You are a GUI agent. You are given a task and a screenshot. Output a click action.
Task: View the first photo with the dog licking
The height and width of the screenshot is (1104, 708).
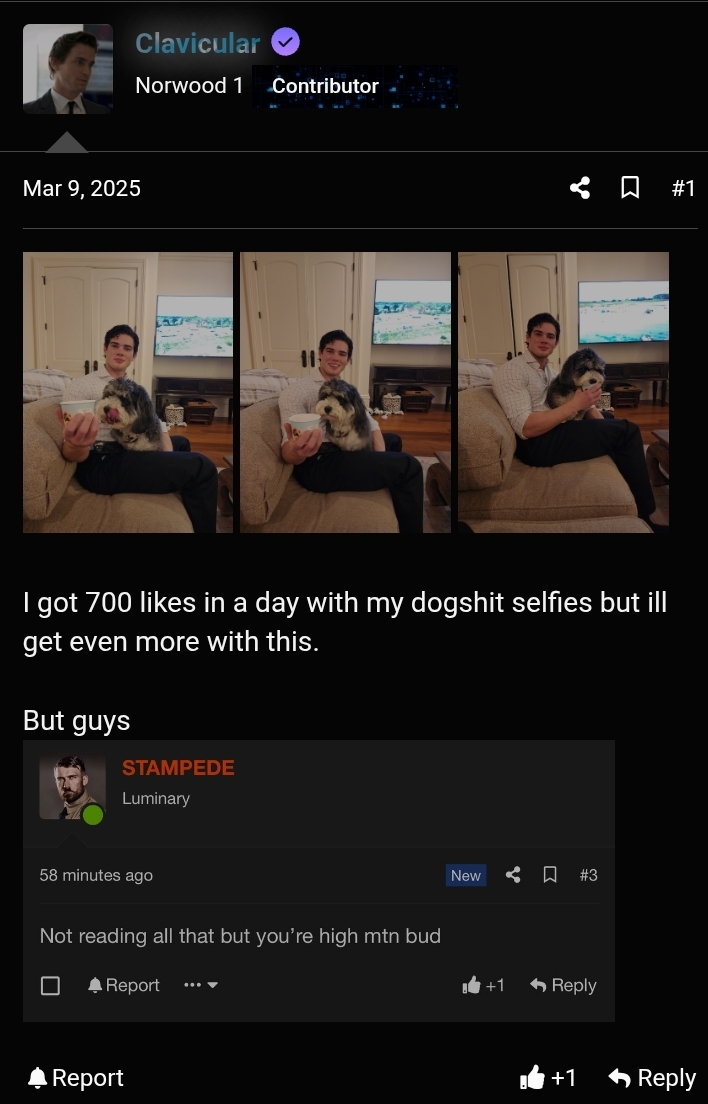tap(127, 392)
